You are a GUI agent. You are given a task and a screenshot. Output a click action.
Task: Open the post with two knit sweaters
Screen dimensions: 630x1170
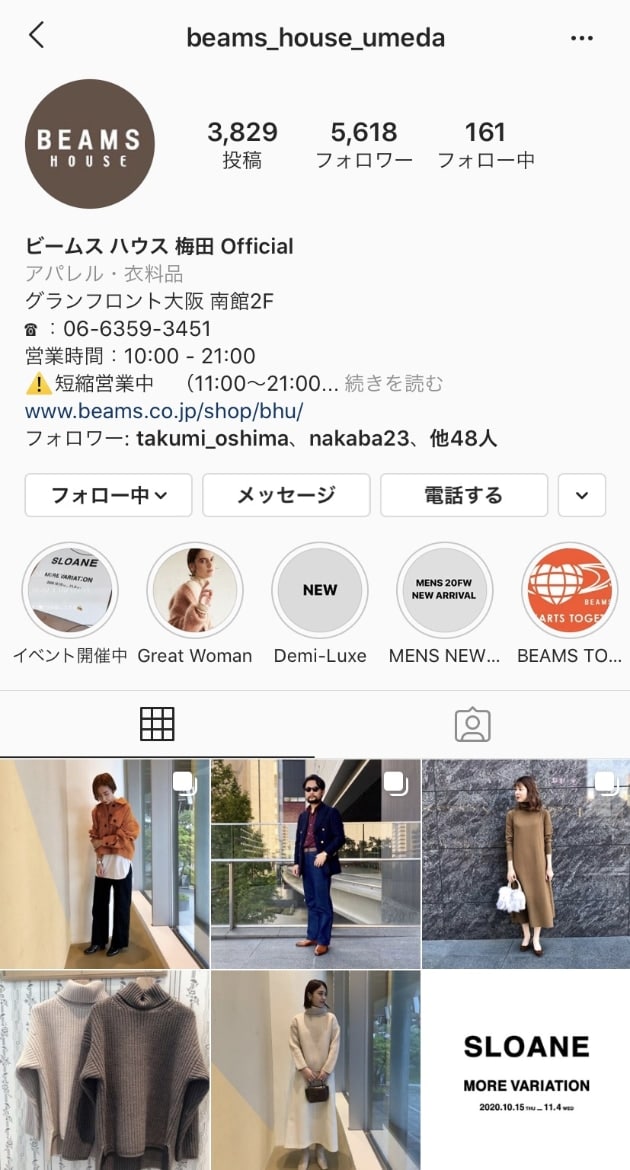tap(104, 1070)
